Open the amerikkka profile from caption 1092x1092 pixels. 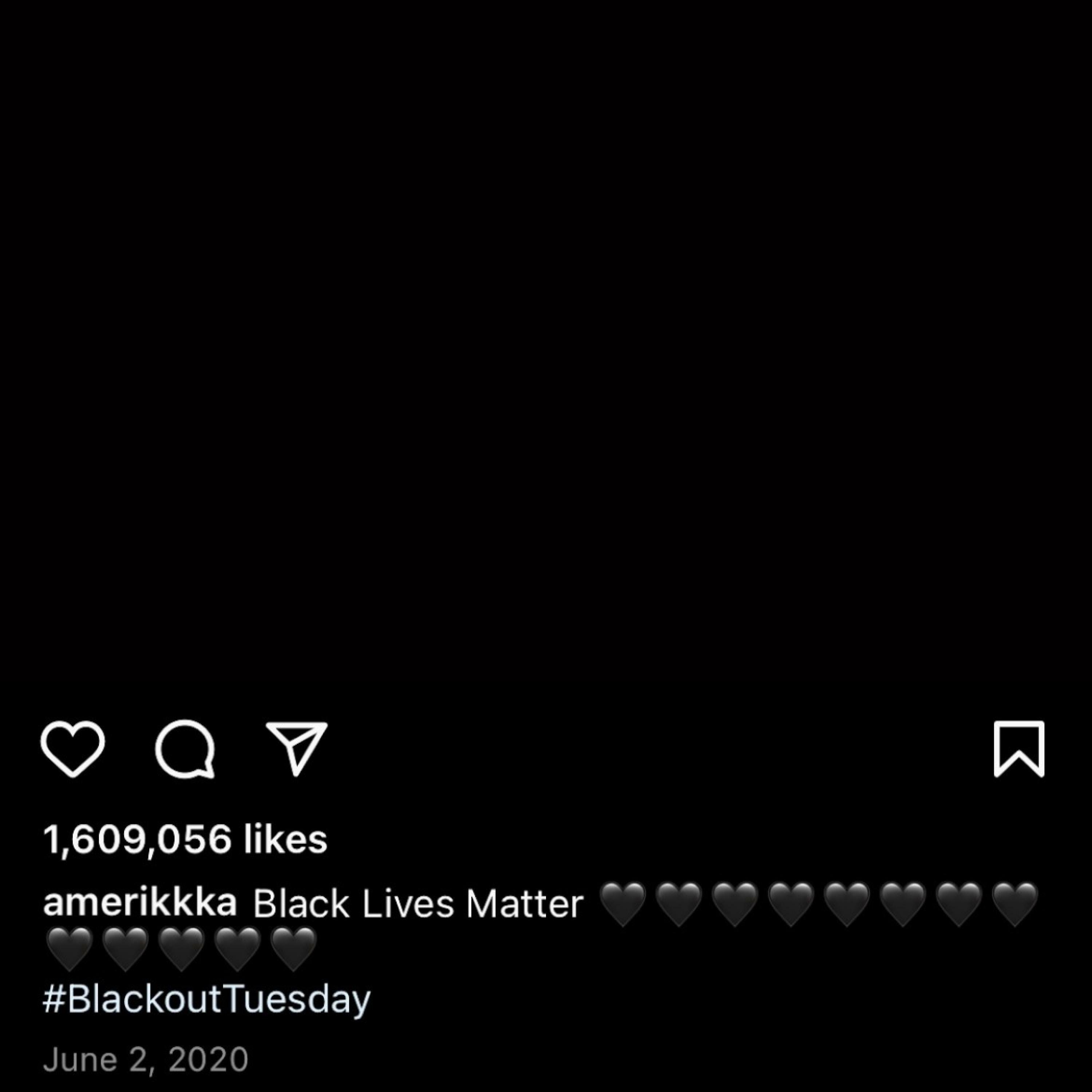point(140,903)
